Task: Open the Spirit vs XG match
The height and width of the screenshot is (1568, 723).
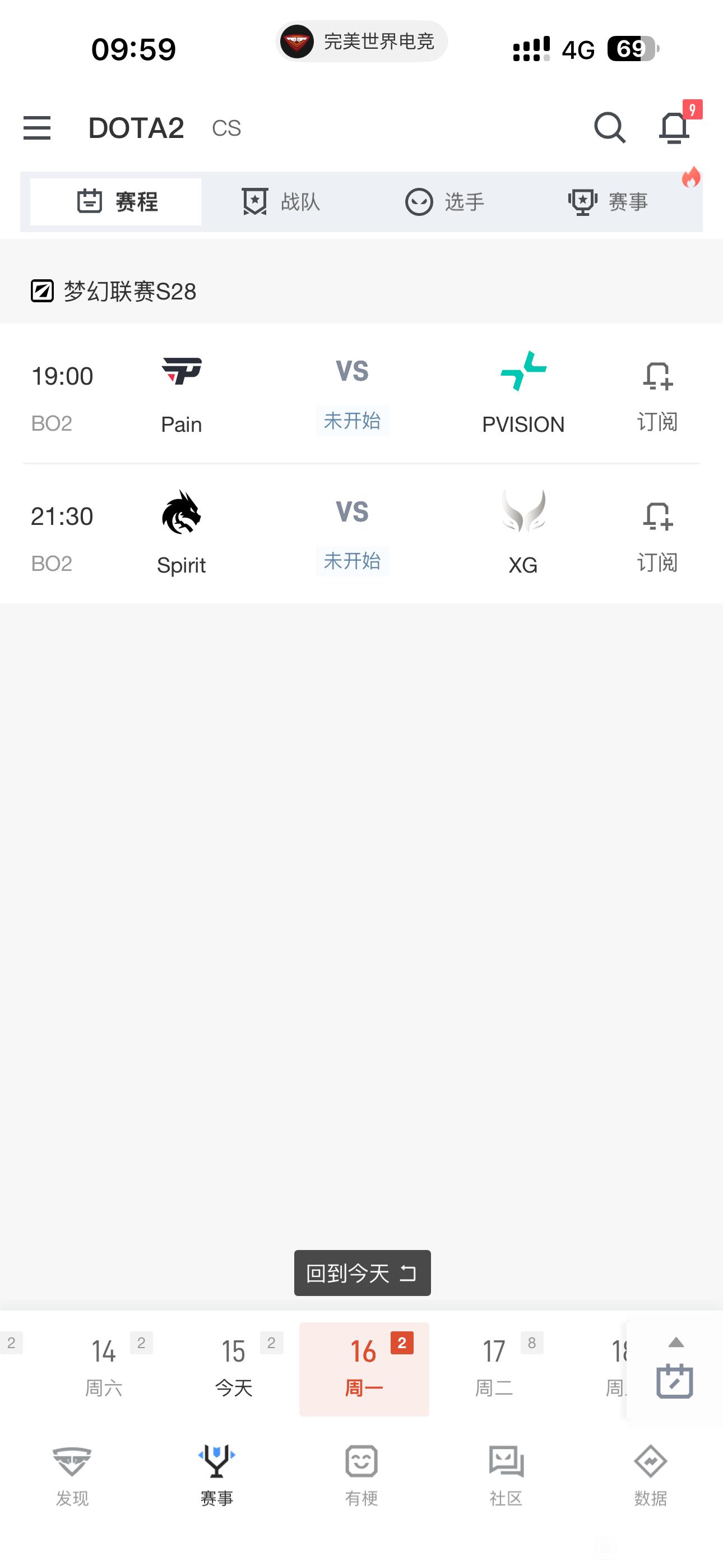Action: pos(352,534)
